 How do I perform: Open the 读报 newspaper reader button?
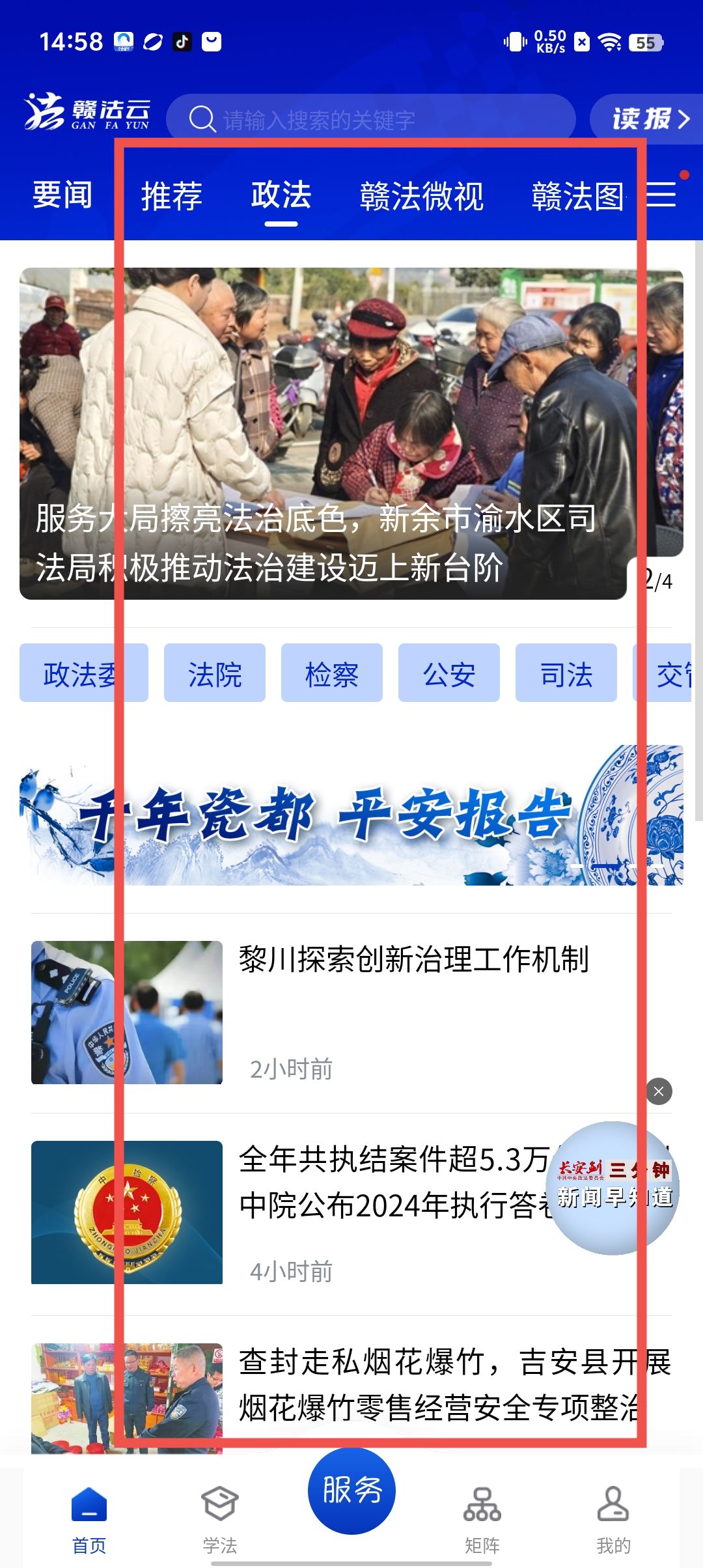648,119
